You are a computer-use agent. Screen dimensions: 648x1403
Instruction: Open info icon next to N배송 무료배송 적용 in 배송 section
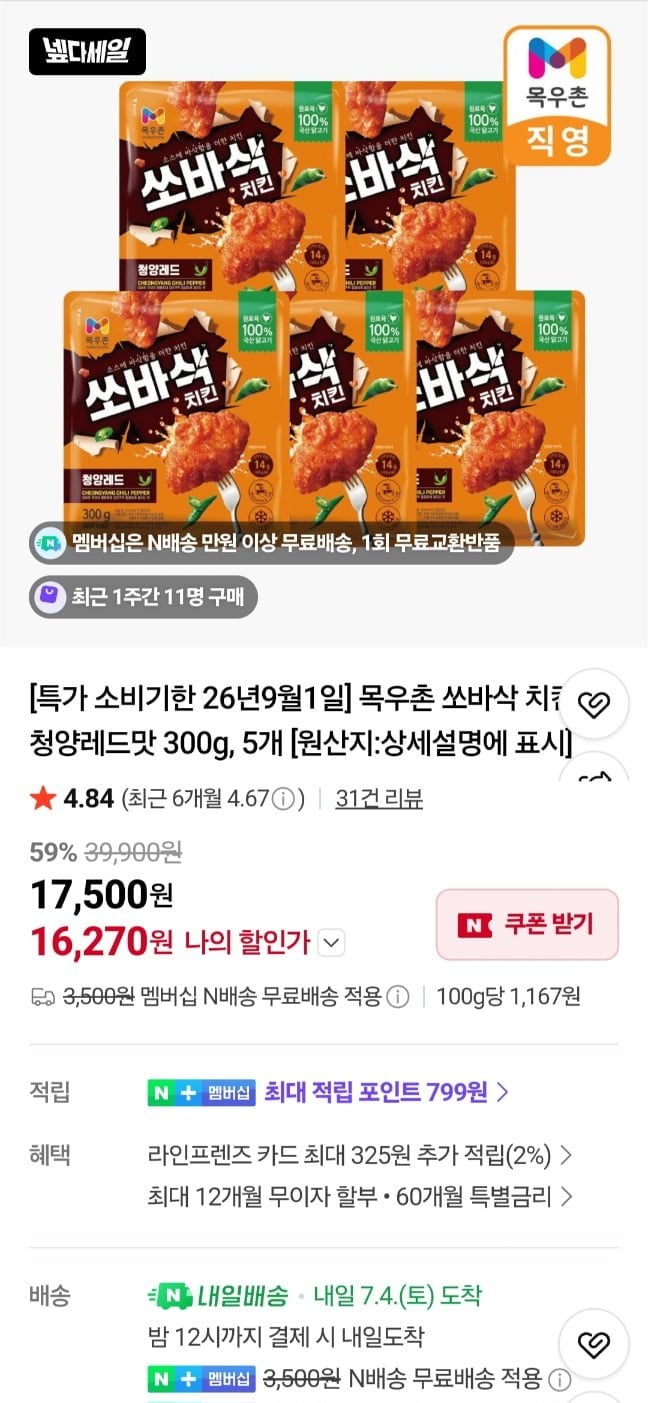(560, 1380)
